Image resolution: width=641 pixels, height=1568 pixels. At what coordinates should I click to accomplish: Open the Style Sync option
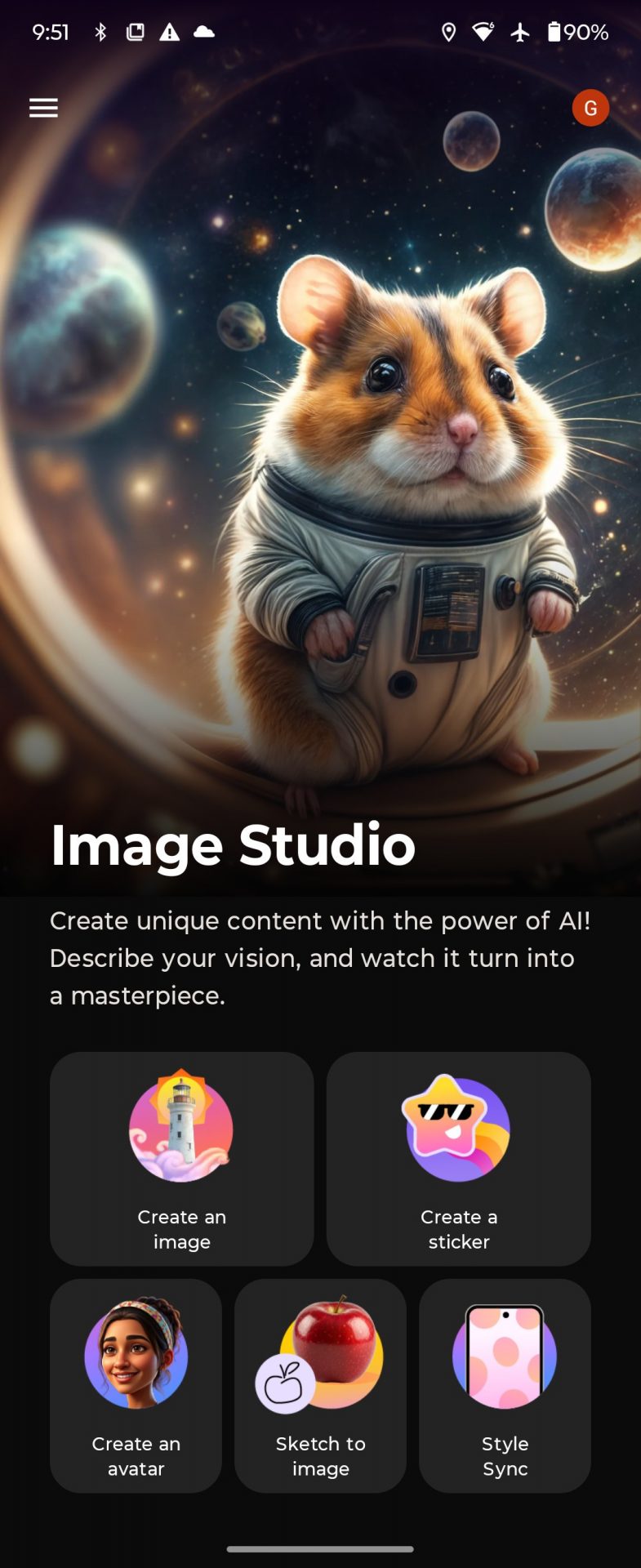click(505, 1385)
